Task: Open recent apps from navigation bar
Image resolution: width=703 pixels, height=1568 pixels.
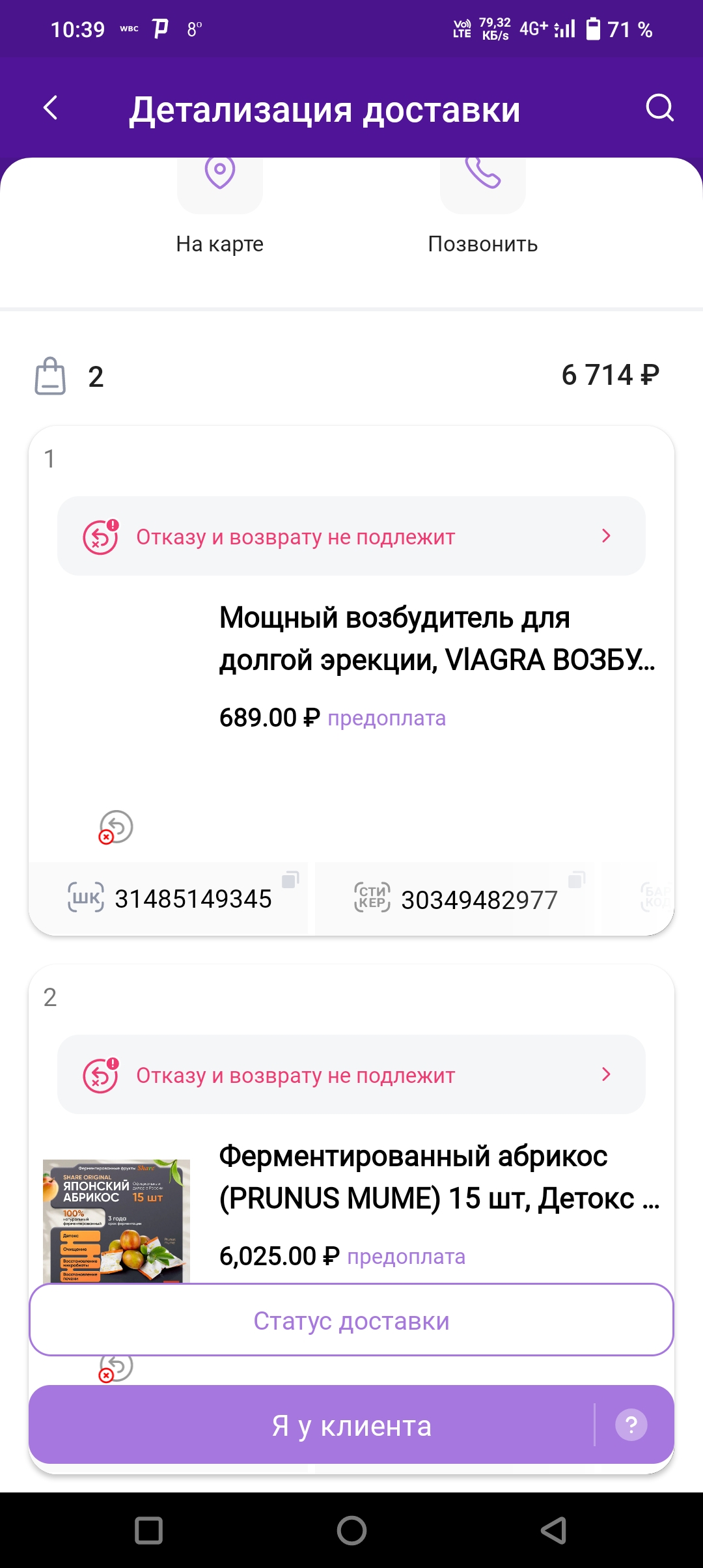Action: 148,1530
